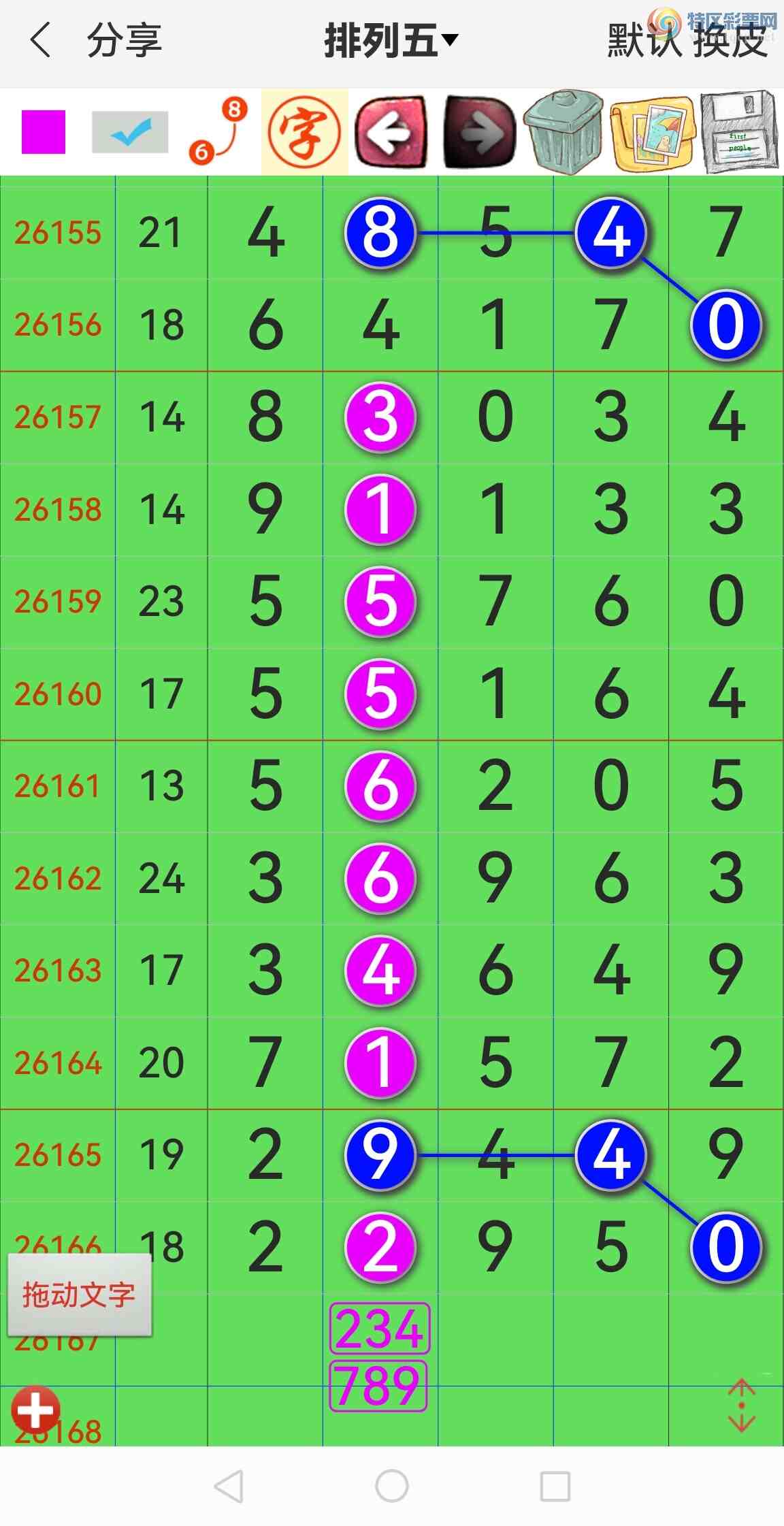Choose the connect-numbers line tool
Screen dimensions: 784x1526
click(x=218, y=131)
